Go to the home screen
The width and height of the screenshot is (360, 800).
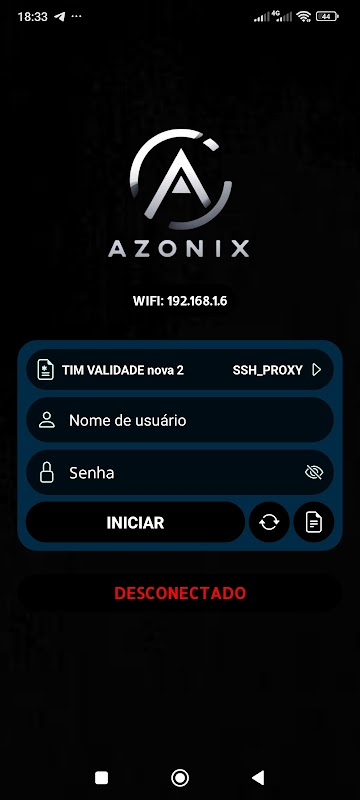179,778
